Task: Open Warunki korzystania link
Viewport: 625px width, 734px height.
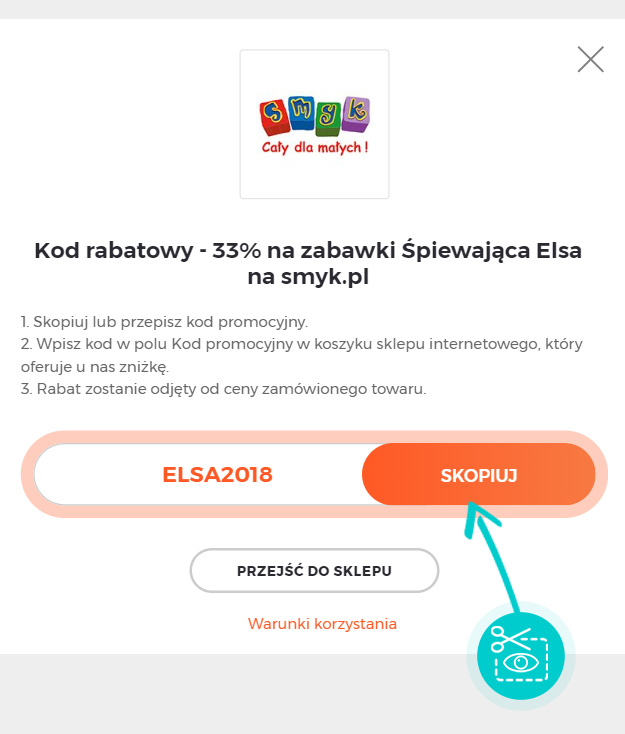Action: pyautogui.click(x=322, y=623)
